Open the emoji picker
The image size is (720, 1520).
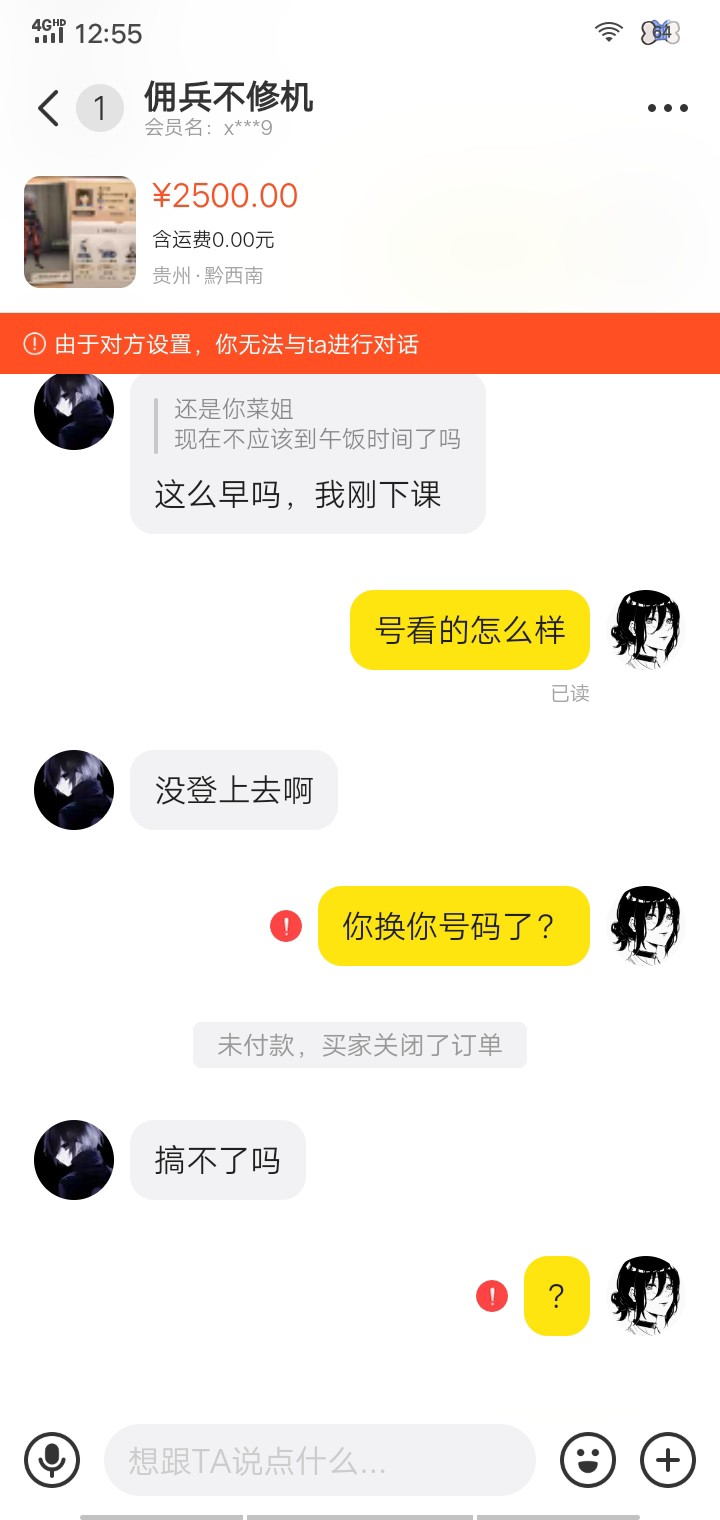pyautogui.click(x=588, y=1460)
